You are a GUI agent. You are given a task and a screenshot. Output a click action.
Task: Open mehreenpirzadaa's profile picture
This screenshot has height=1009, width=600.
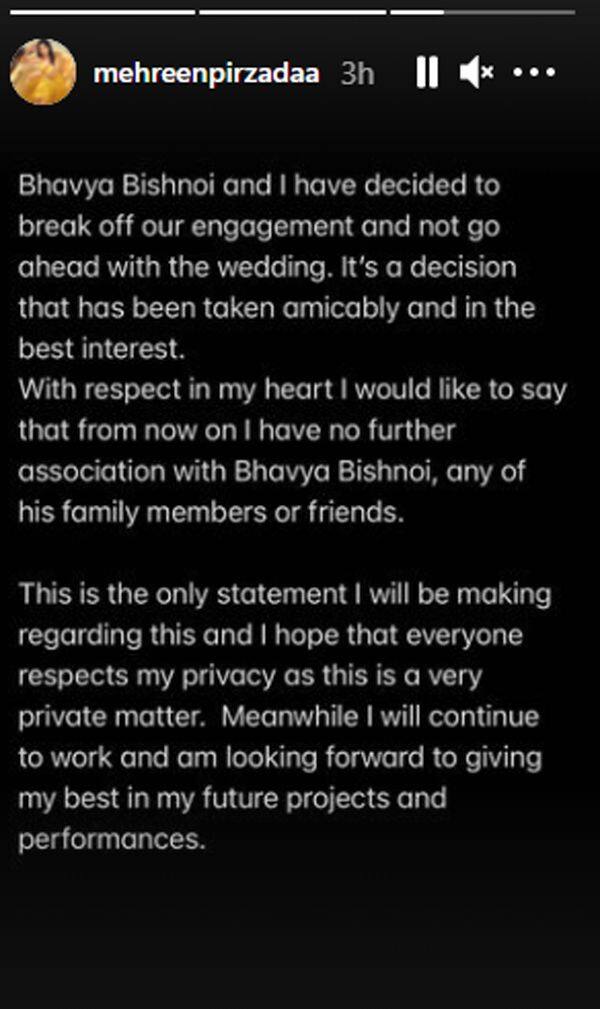(x=42, y=72)
